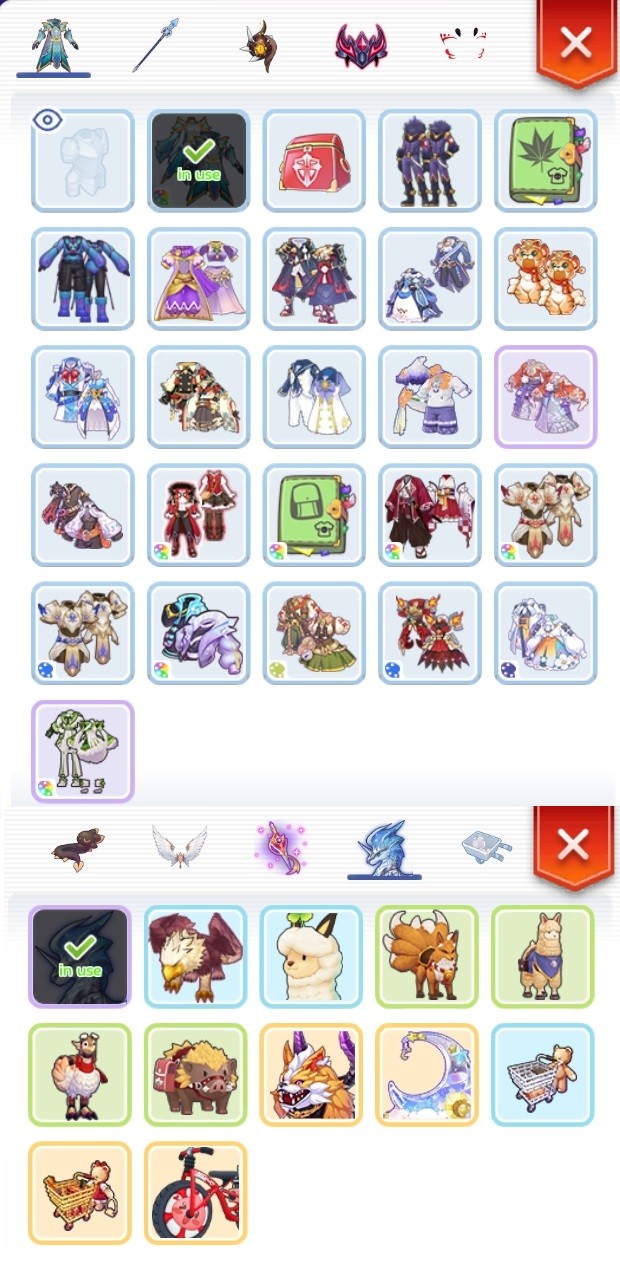Select the empty costume slot with eye icon

click(x=82, y=160)
